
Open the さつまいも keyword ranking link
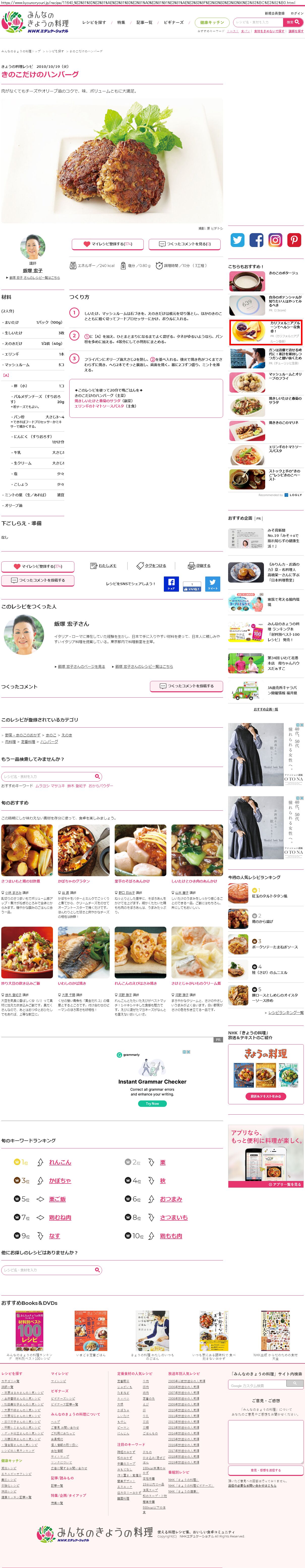pos(174,1217)
